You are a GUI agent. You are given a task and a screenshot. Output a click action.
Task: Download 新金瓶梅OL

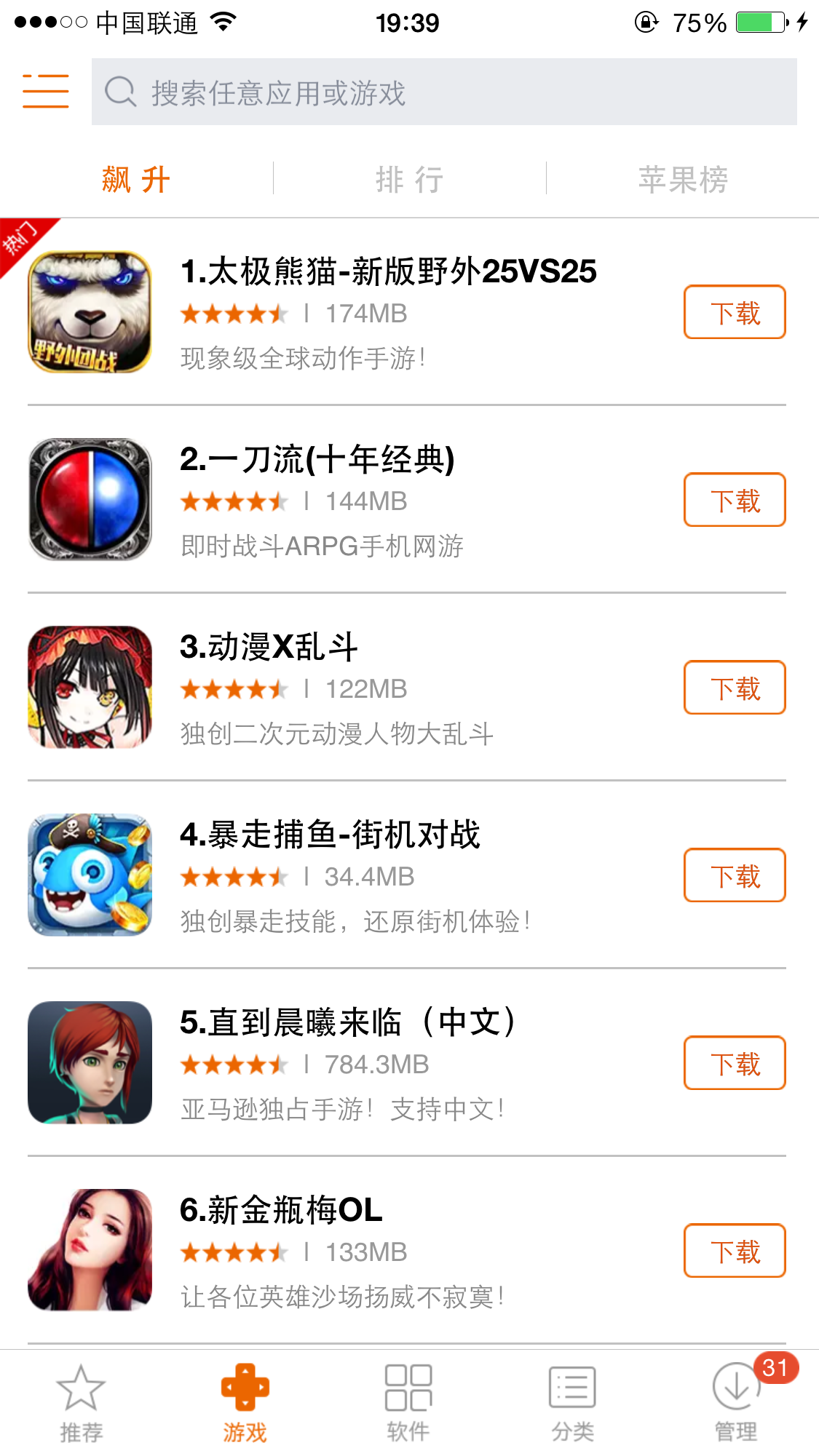[734, 1251]
